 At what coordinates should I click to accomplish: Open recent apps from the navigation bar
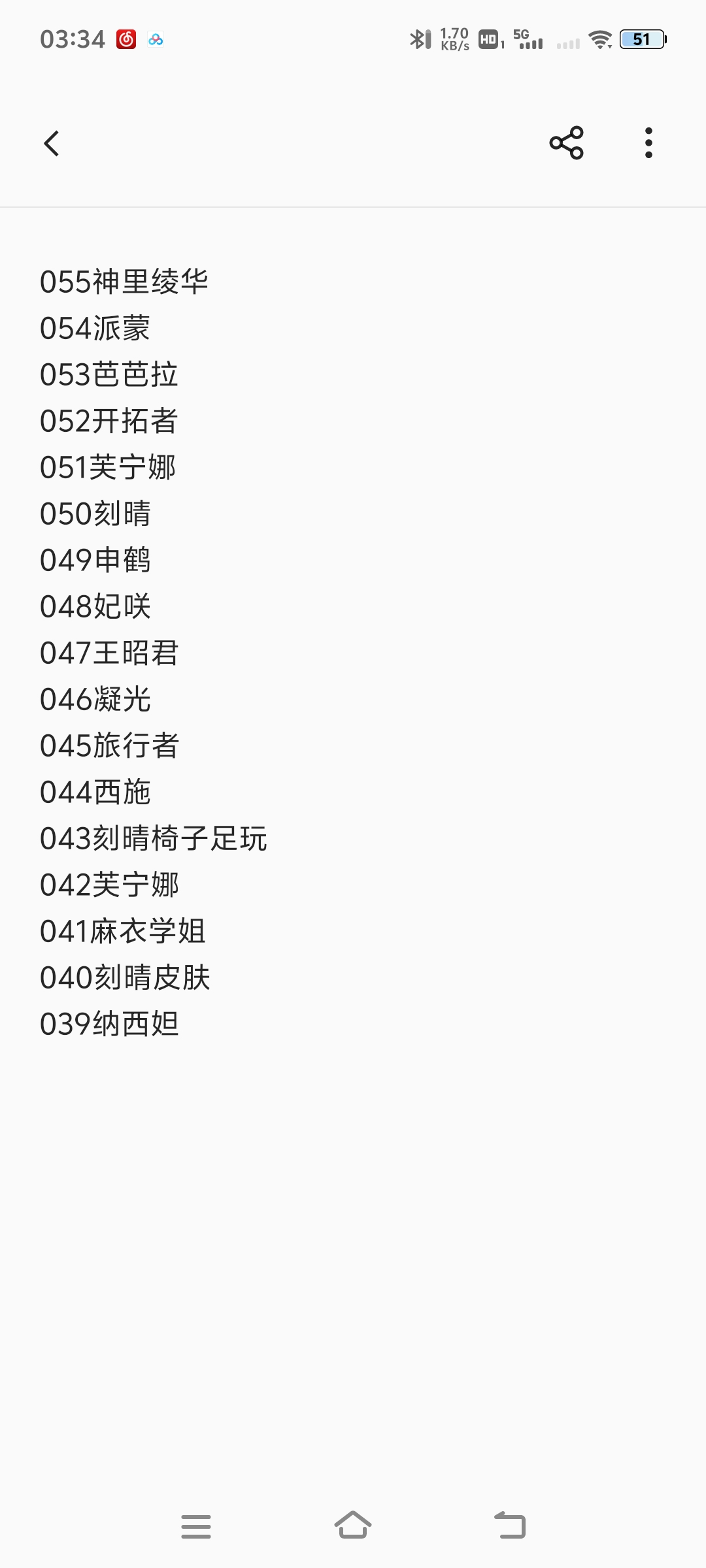coord(196,1526)
